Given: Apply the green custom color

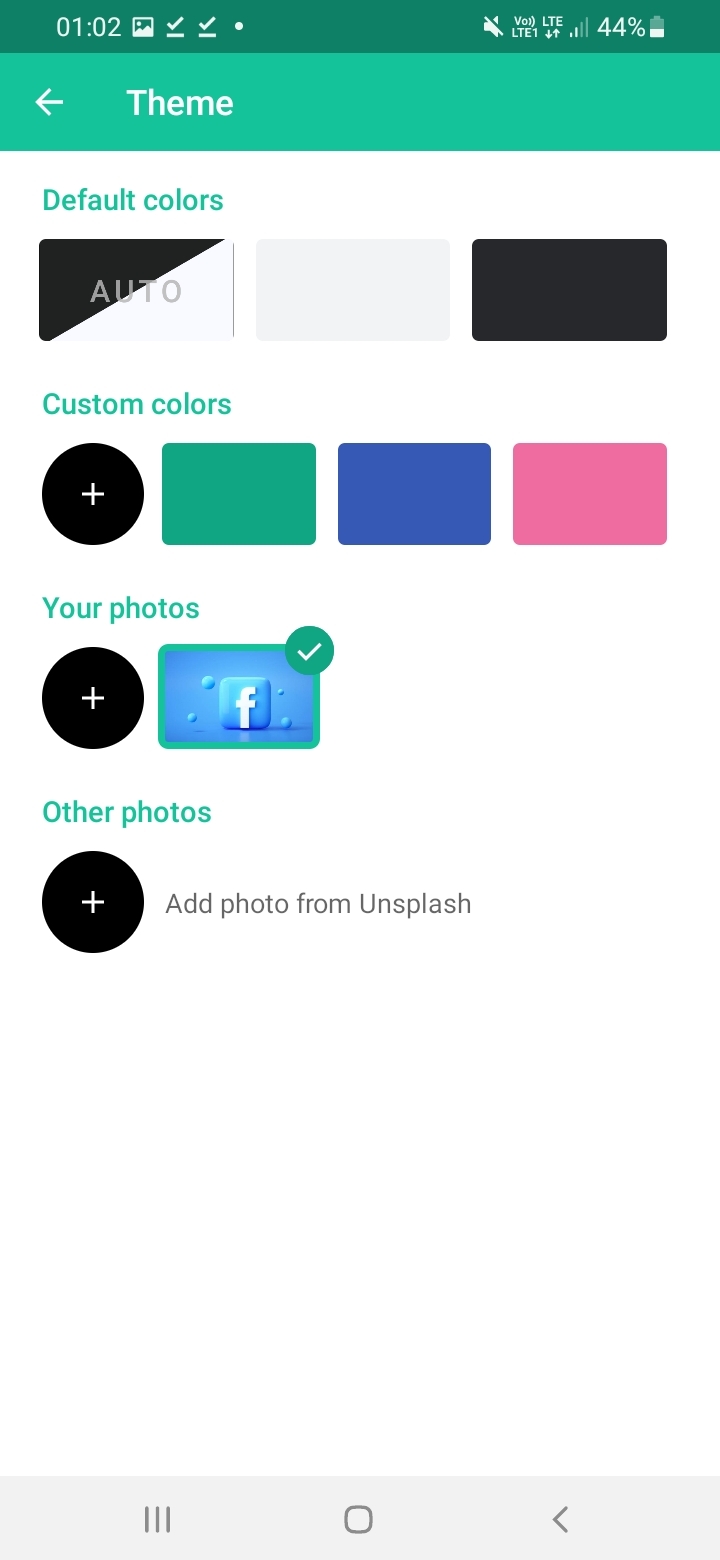Looking at the screenshot, I should pyautogui.click(x=239, y=494).
